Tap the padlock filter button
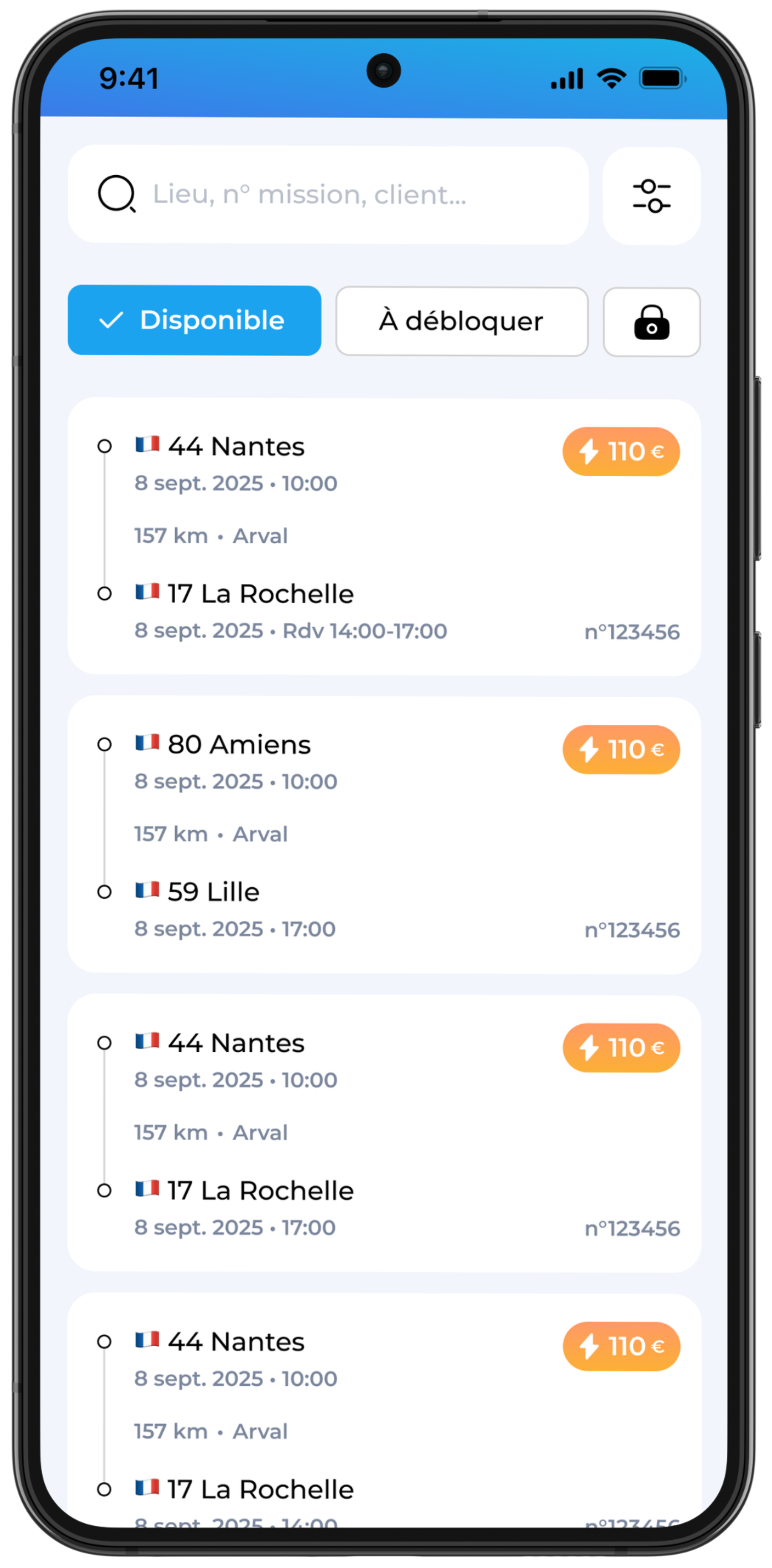 tap(651, 322)
